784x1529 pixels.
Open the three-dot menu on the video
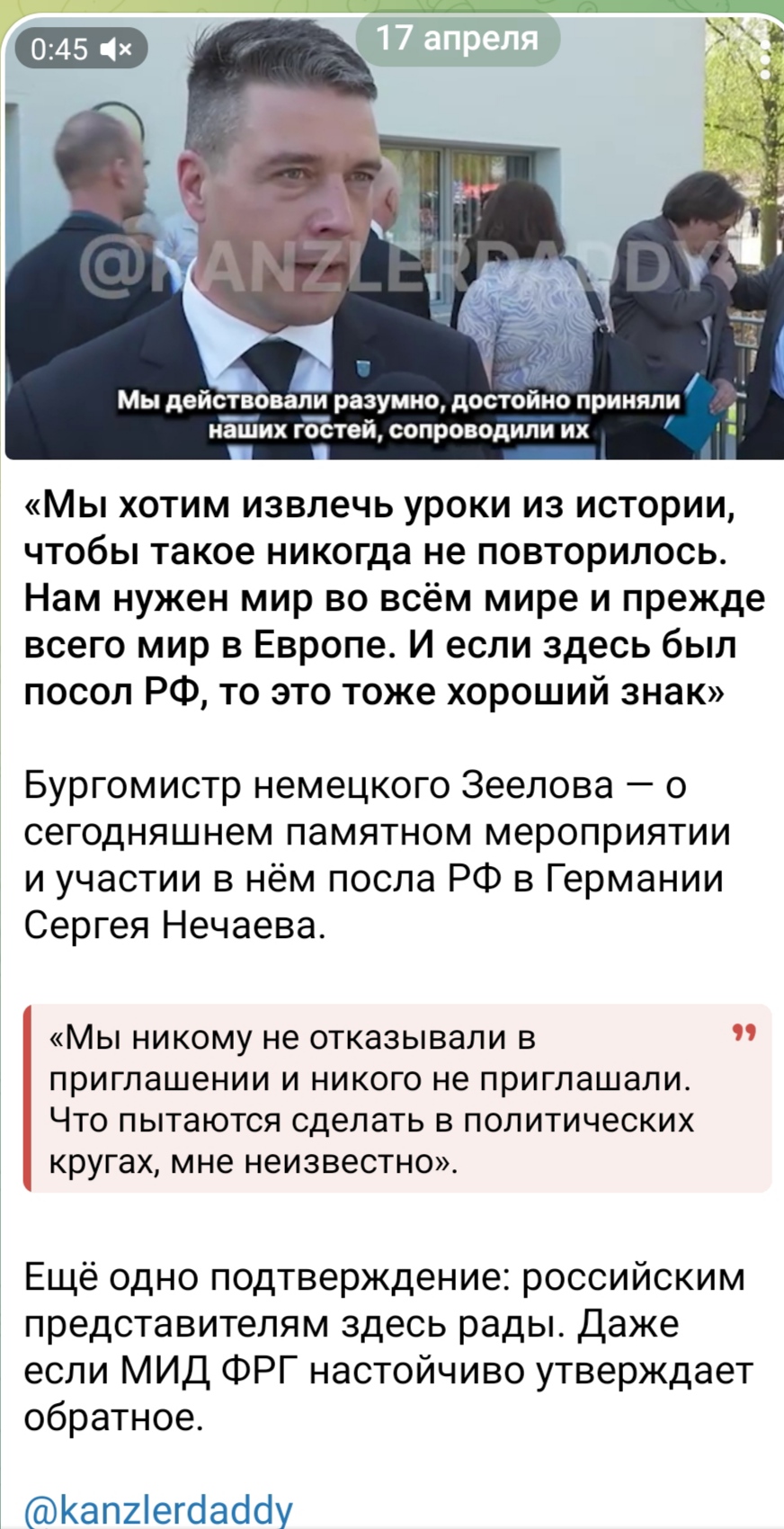764,54
